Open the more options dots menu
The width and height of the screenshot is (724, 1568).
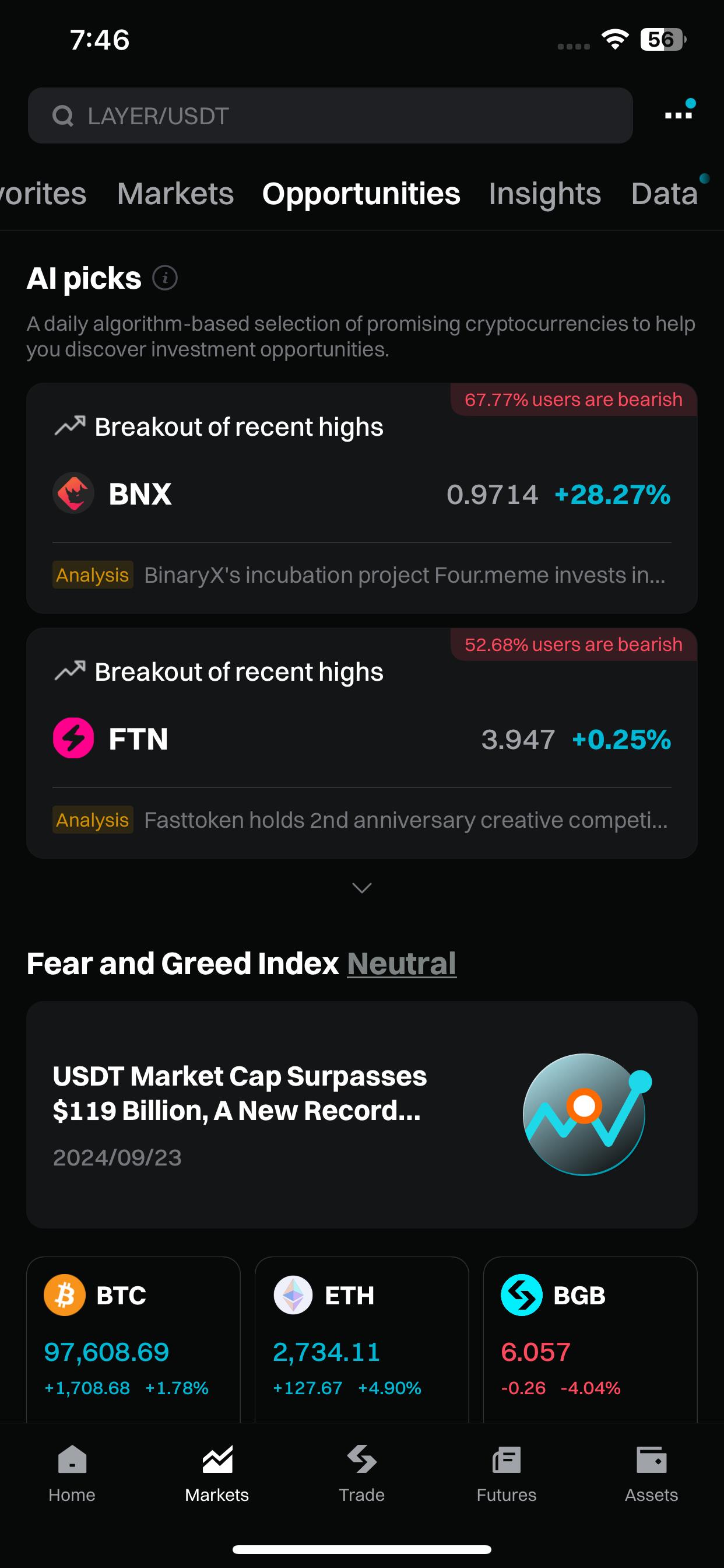click(x=679, y=114)
